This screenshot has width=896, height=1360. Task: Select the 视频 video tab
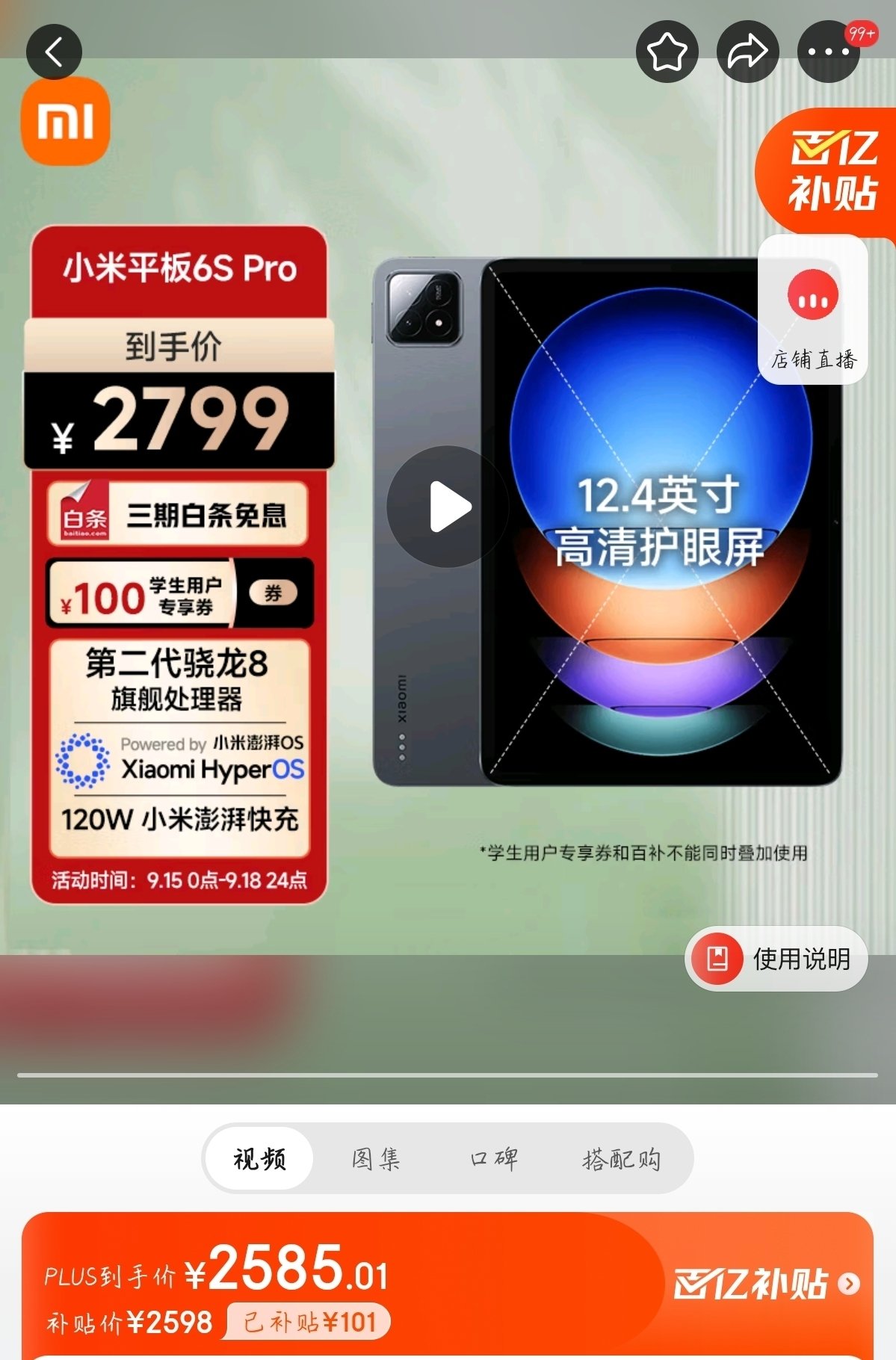click(x=259, y=1159)
